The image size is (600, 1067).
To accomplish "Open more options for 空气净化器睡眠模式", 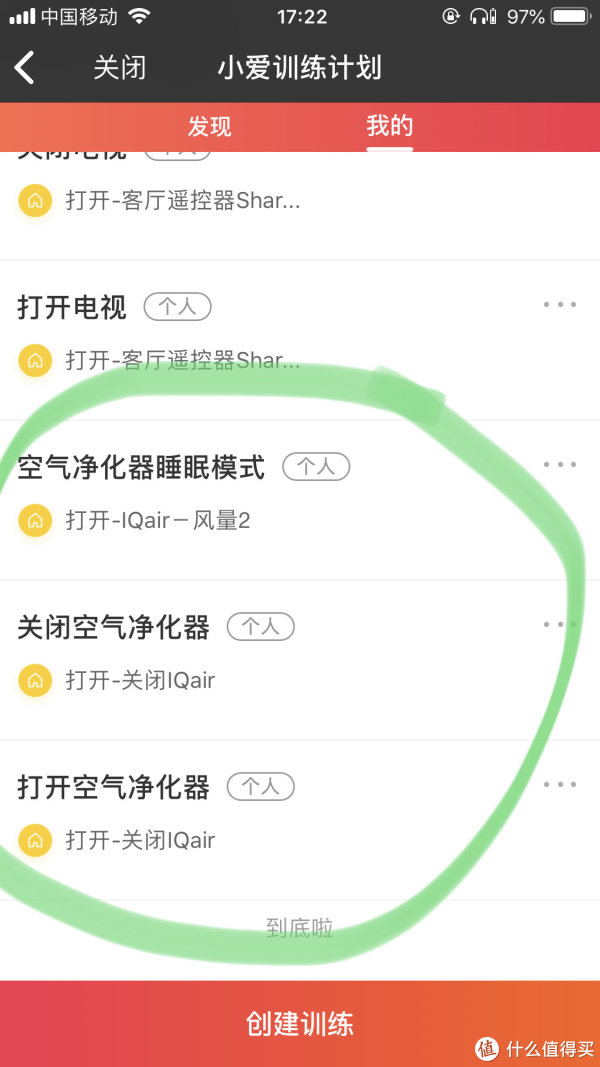I will (x=560, y=465).
